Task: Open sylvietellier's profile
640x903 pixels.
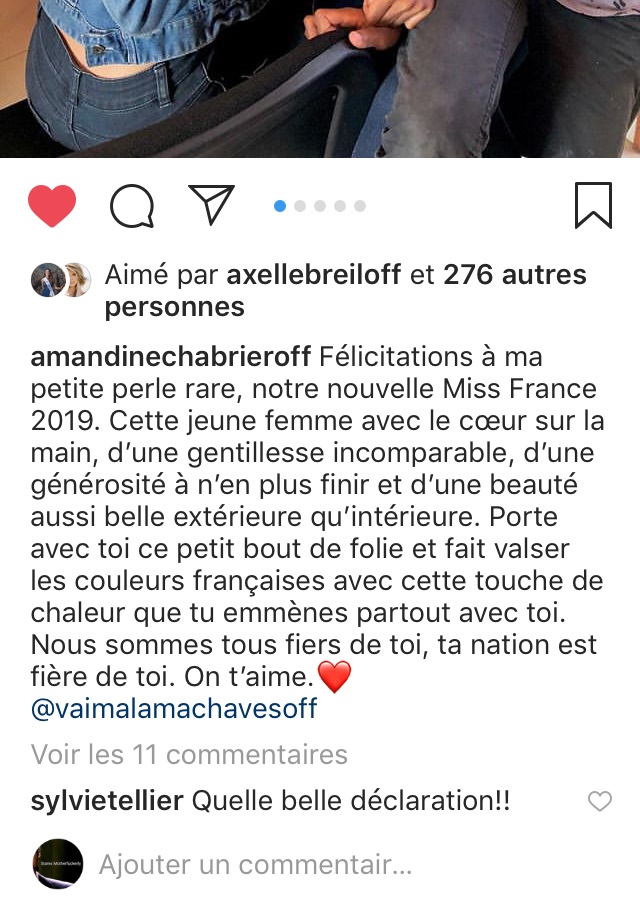Action: point(107,801)
